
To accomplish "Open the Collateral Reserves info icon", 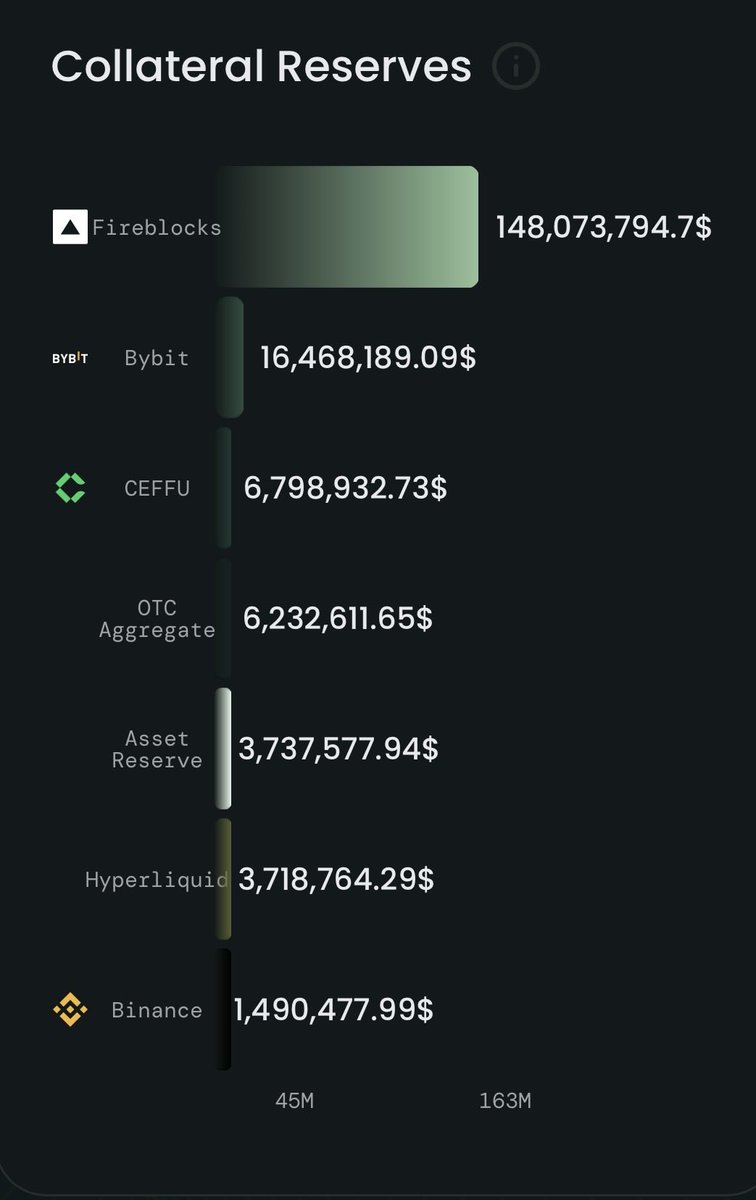I will (x=516, y=67).
